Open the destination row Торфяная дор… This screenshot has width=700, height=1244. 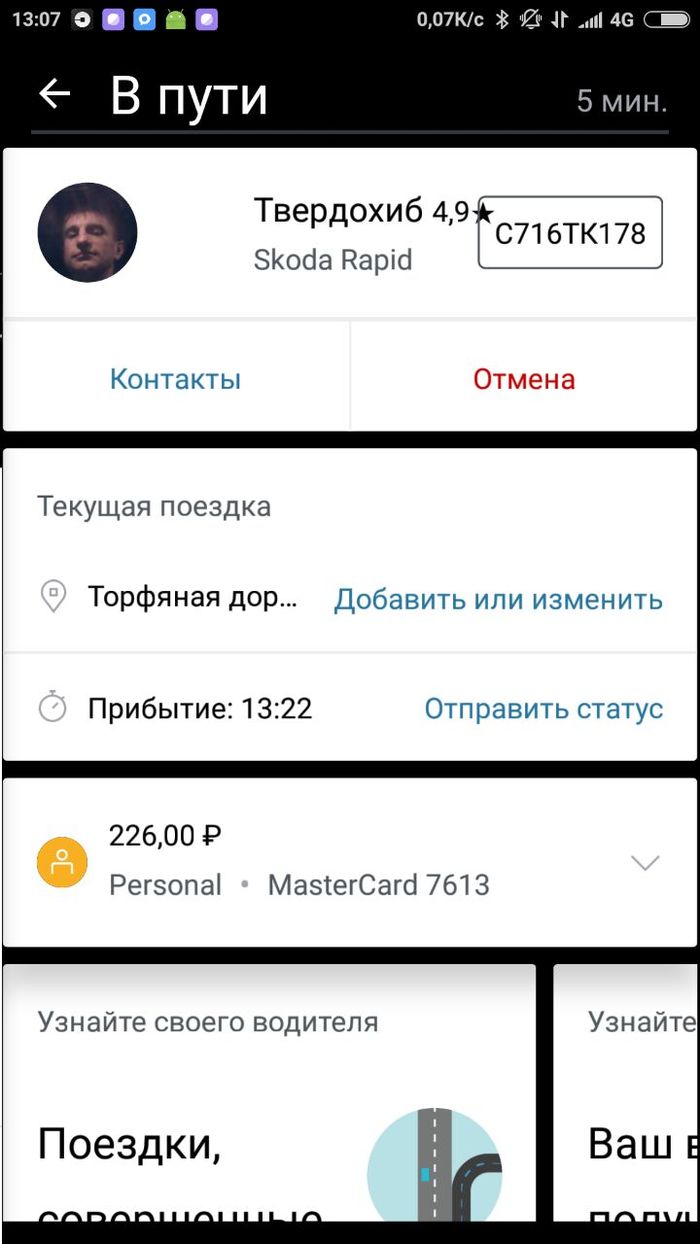(192, 598)
